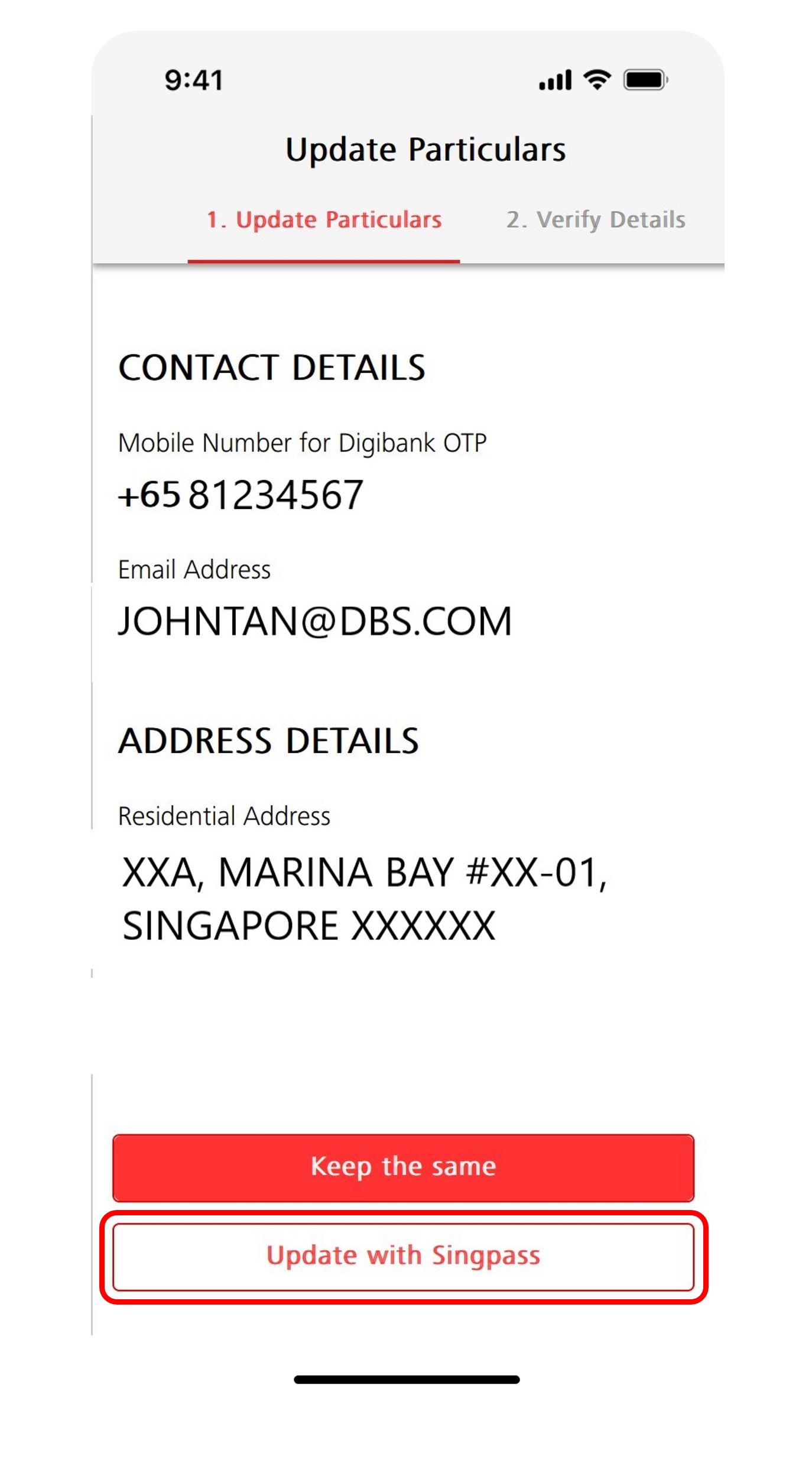Choose Update with Singpass
812x1463 pixels.
(x=403, y=1256)
